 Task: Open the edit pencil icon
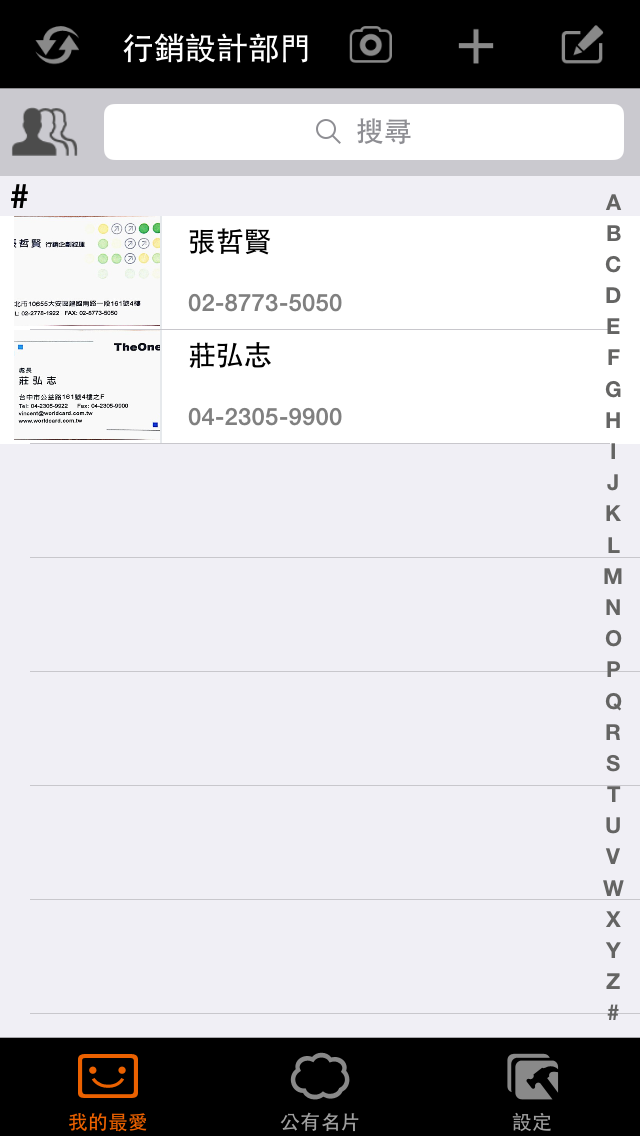pos(582,46)
